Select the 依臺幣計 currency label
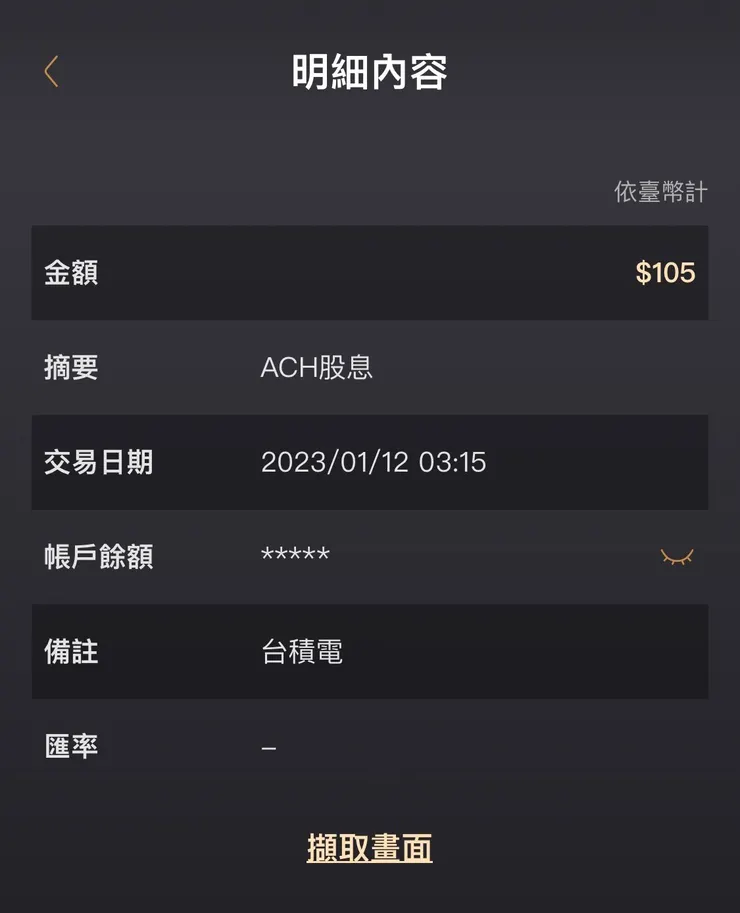This screenshot has width=740, height=913. [658, 192]
